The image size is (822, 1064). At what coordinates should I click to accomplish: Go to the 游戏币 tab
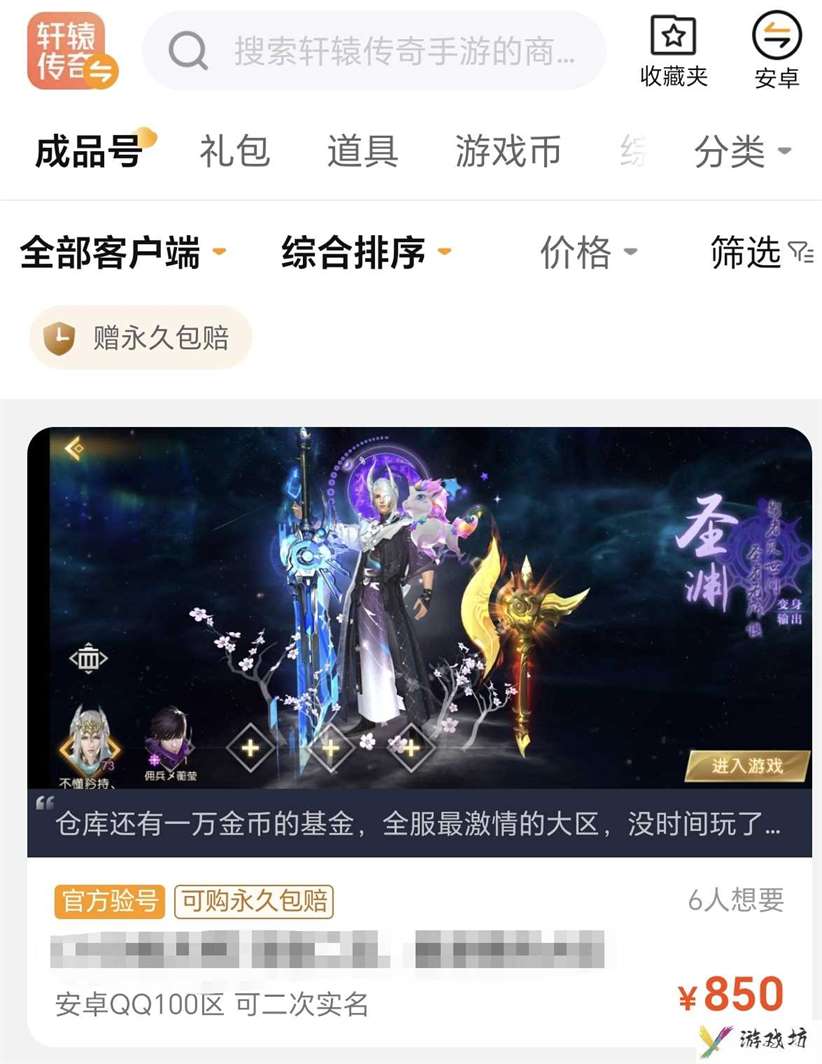coord(508,152)
